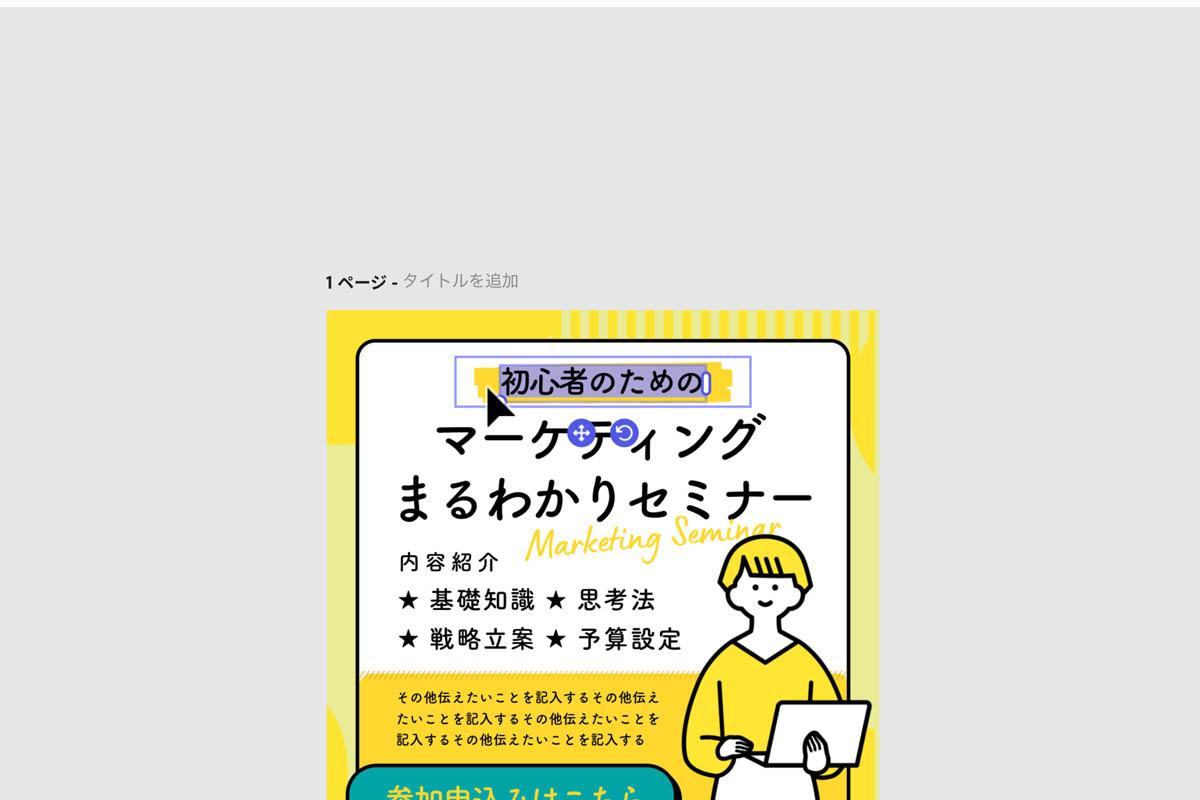1200x800 pixels.
Task: Tap the selected text 初心者のための
Action: [x=602, y=382]
